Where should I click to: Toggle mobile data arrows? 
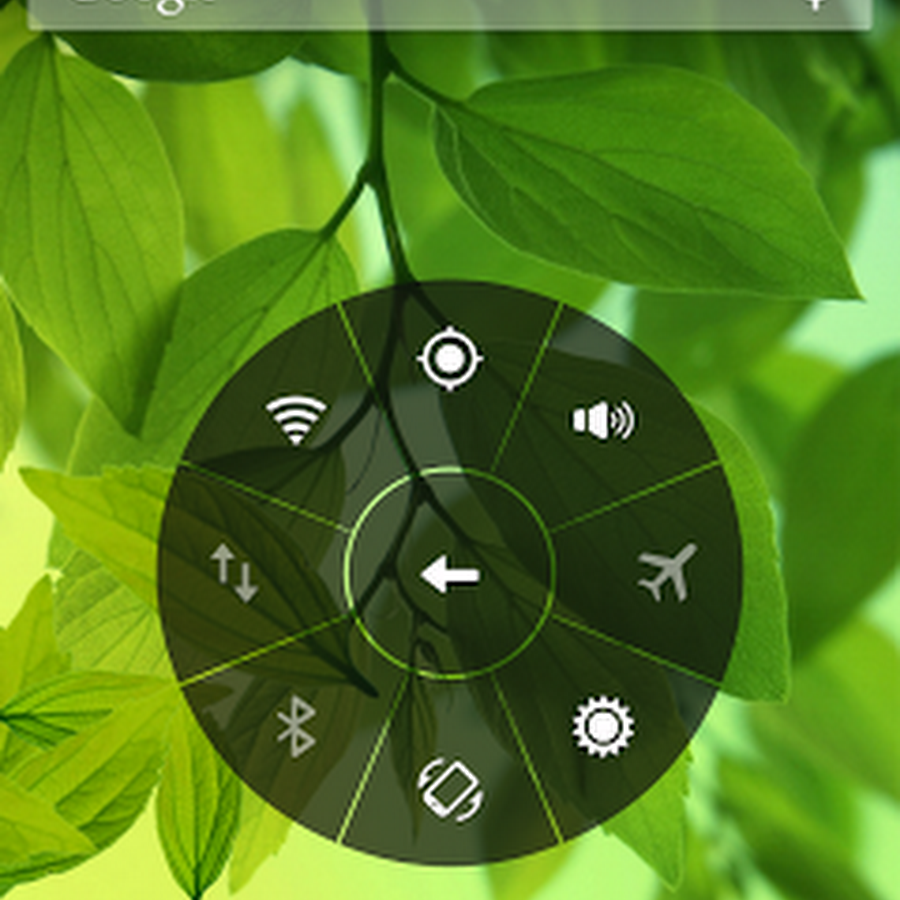click(234, 574)
